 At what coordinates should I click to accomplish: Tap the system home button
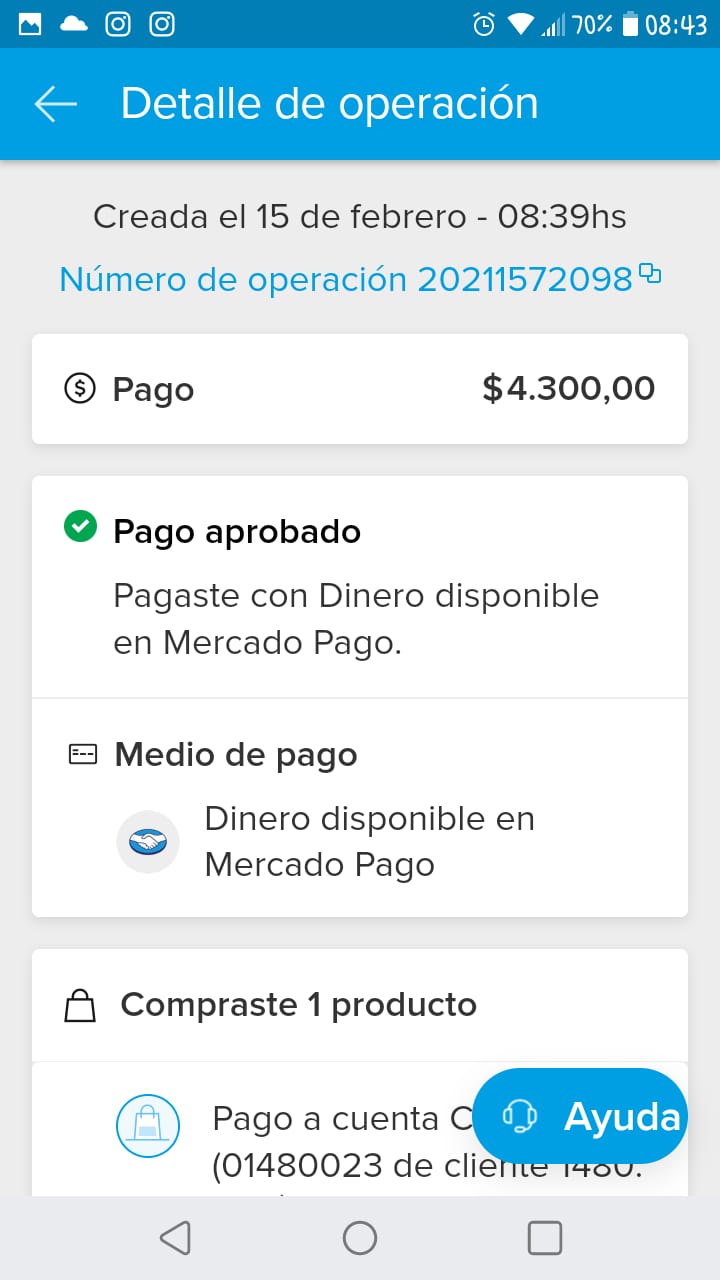(x=360, y=1238)
